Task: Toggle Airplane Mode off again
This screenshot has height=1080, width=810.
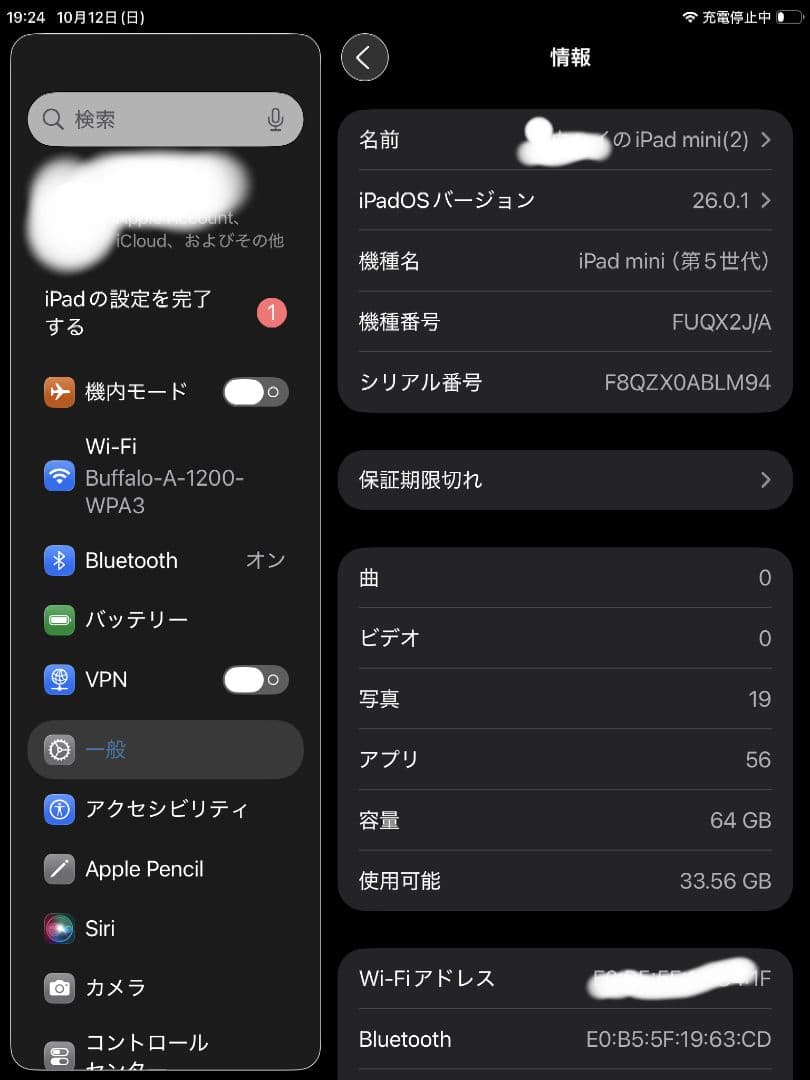Action: [x=255, y=392]
